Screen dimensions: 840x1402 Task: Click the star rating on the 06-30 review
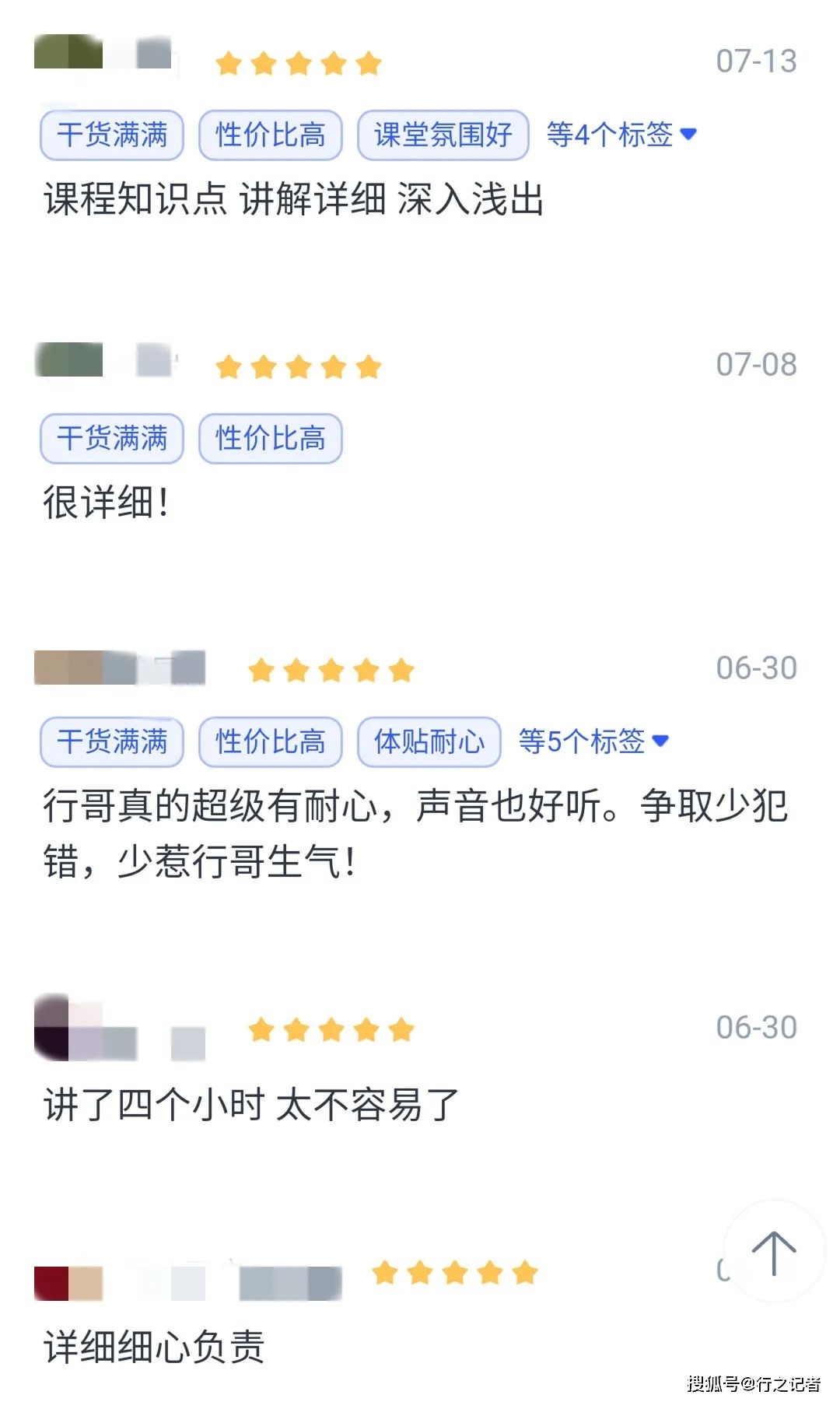[x=331, y=668]
